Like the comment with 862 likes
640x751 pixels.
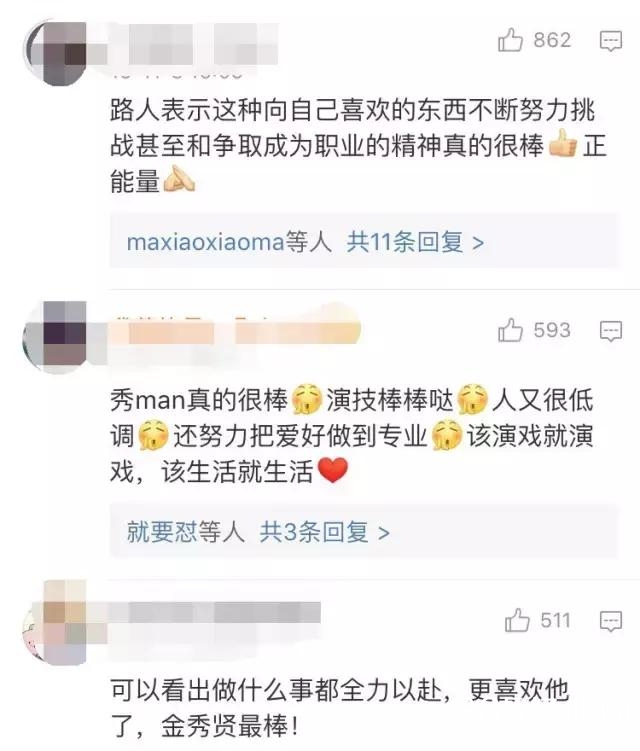pos(512,41)
